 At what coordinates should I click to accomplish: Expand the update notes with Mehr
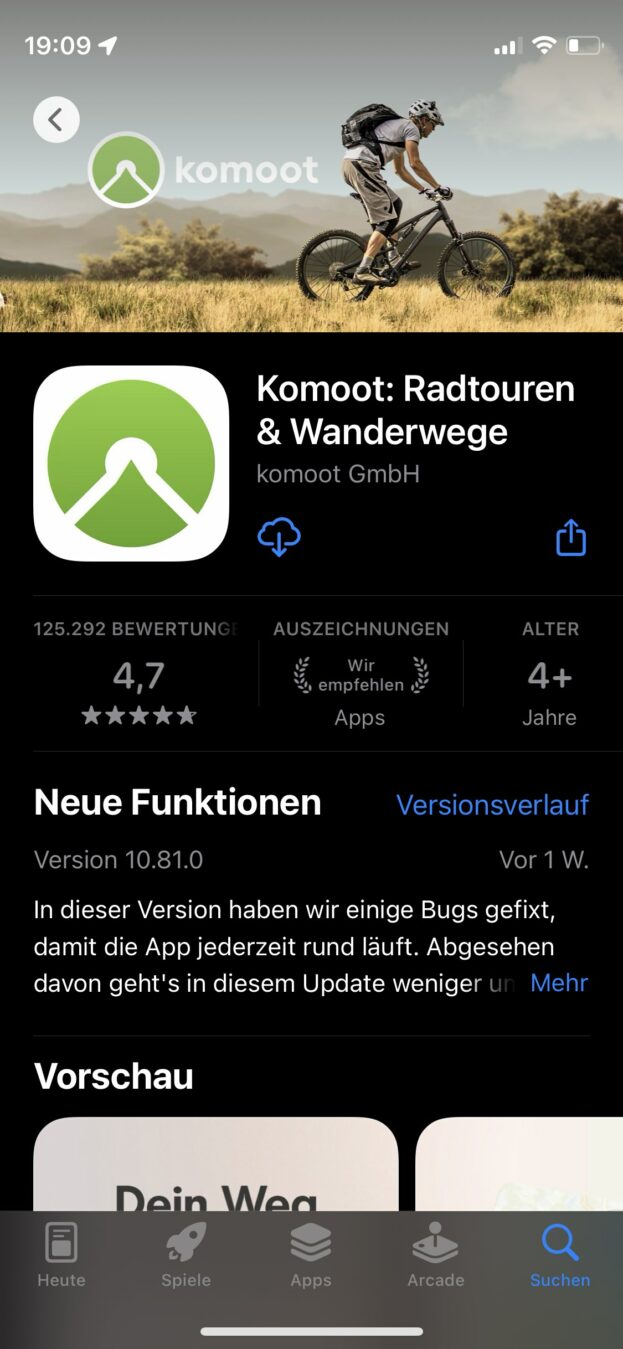tap(559, 983)
